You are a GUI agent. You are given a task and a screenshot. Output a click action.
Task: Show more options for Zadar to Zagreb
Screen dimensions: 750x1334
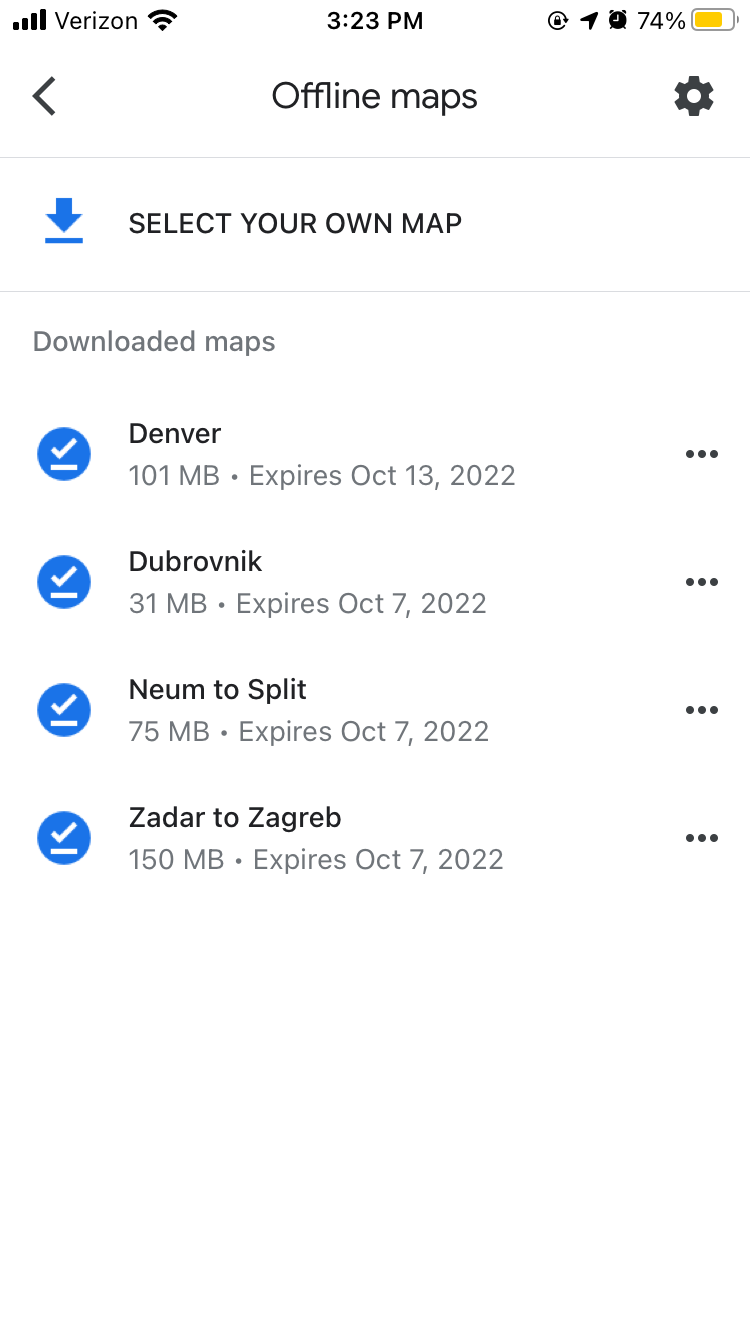[x=701, y=838]
